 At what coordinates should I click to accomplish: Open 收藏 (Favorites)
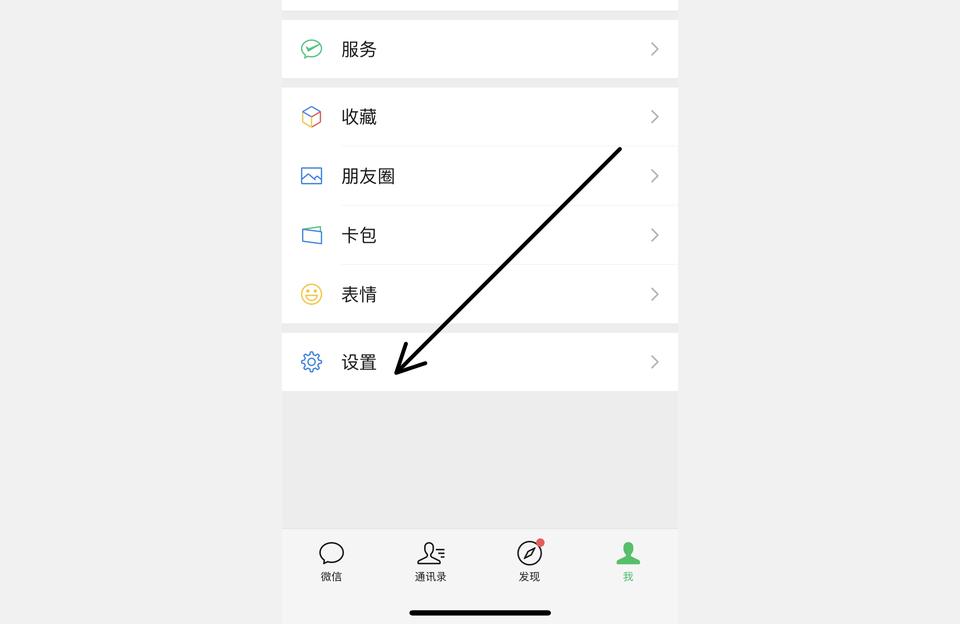pos(479,117)
